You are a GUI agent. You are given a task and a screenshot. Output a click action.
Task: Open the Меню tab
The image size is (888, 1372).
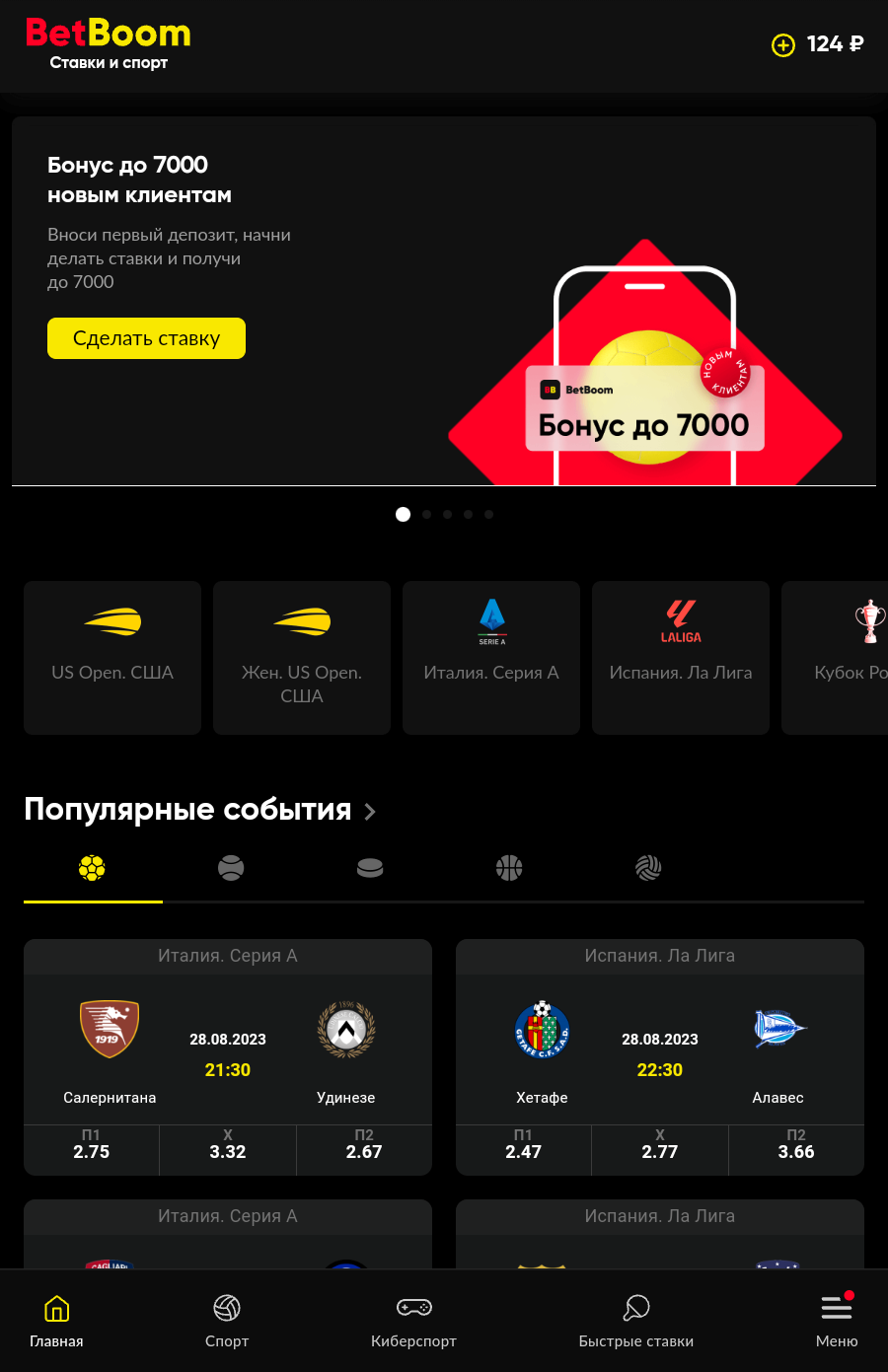coord(837,1320)
